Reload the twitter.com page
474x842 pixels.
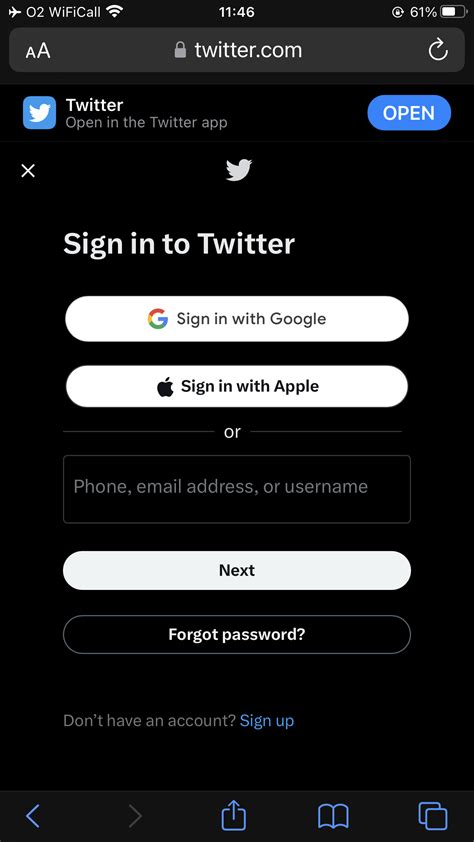[x=438, y=50]
